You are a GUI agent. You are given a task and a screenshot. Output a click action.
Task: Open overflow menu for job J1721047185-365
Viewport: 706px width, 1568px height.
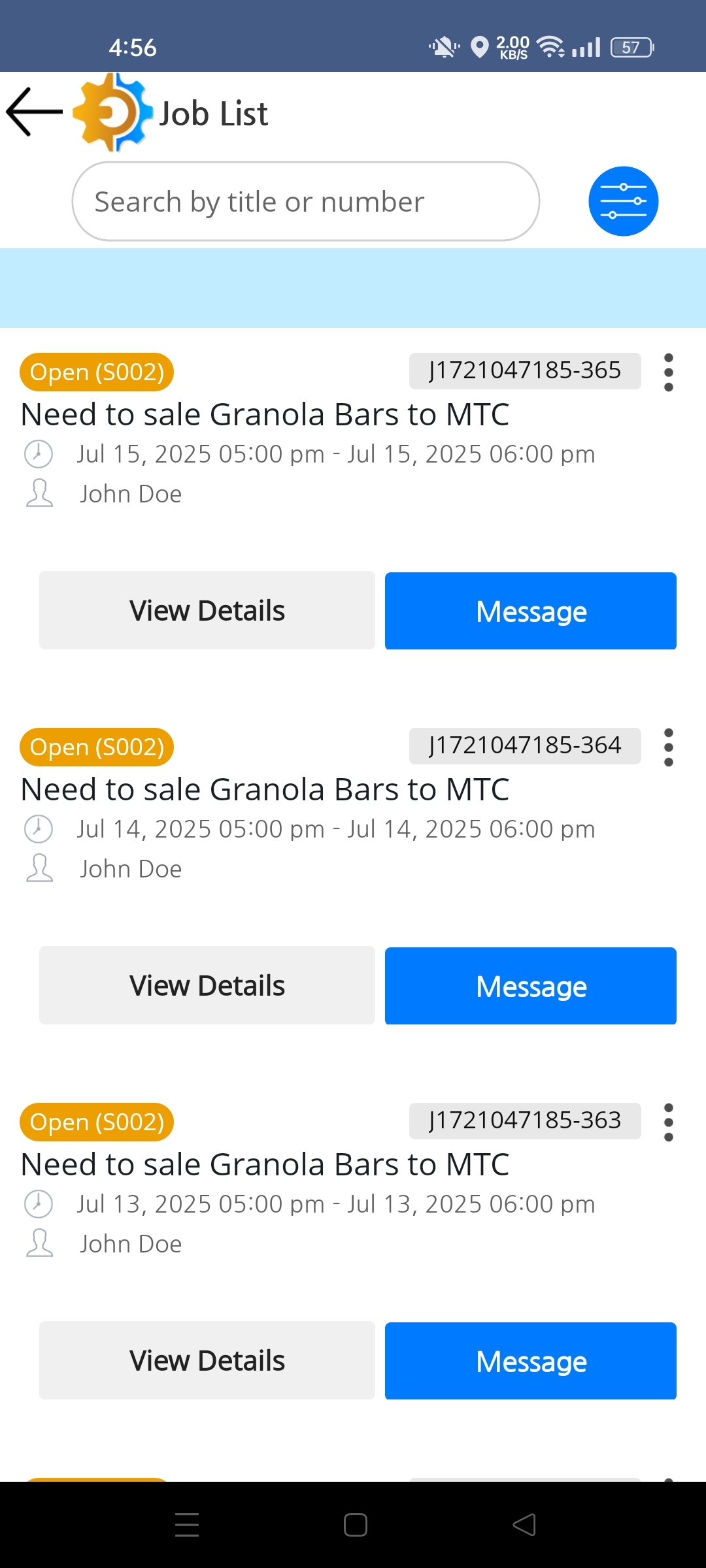coord(668,372)
